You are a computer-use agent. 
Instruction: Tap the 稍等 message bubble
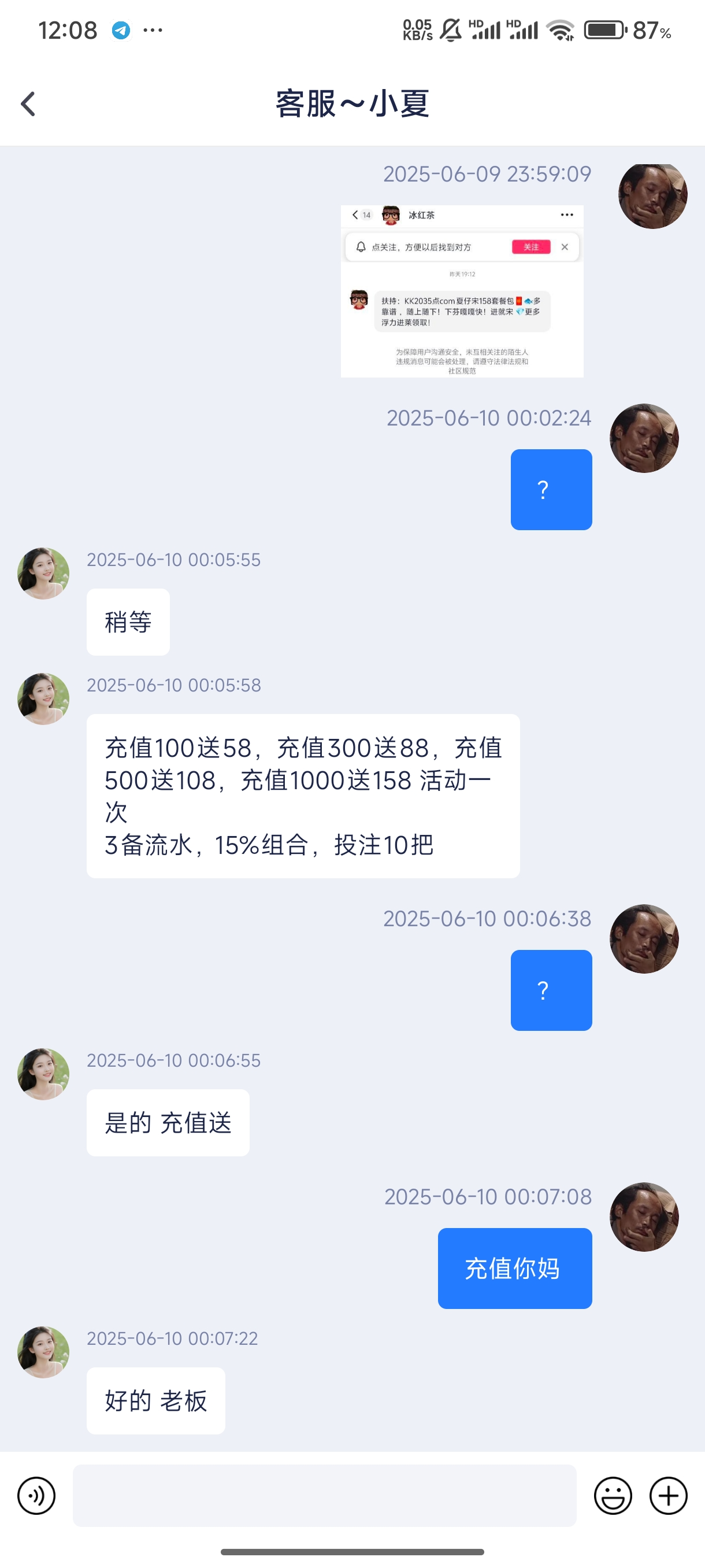click(x=128, y=621)
